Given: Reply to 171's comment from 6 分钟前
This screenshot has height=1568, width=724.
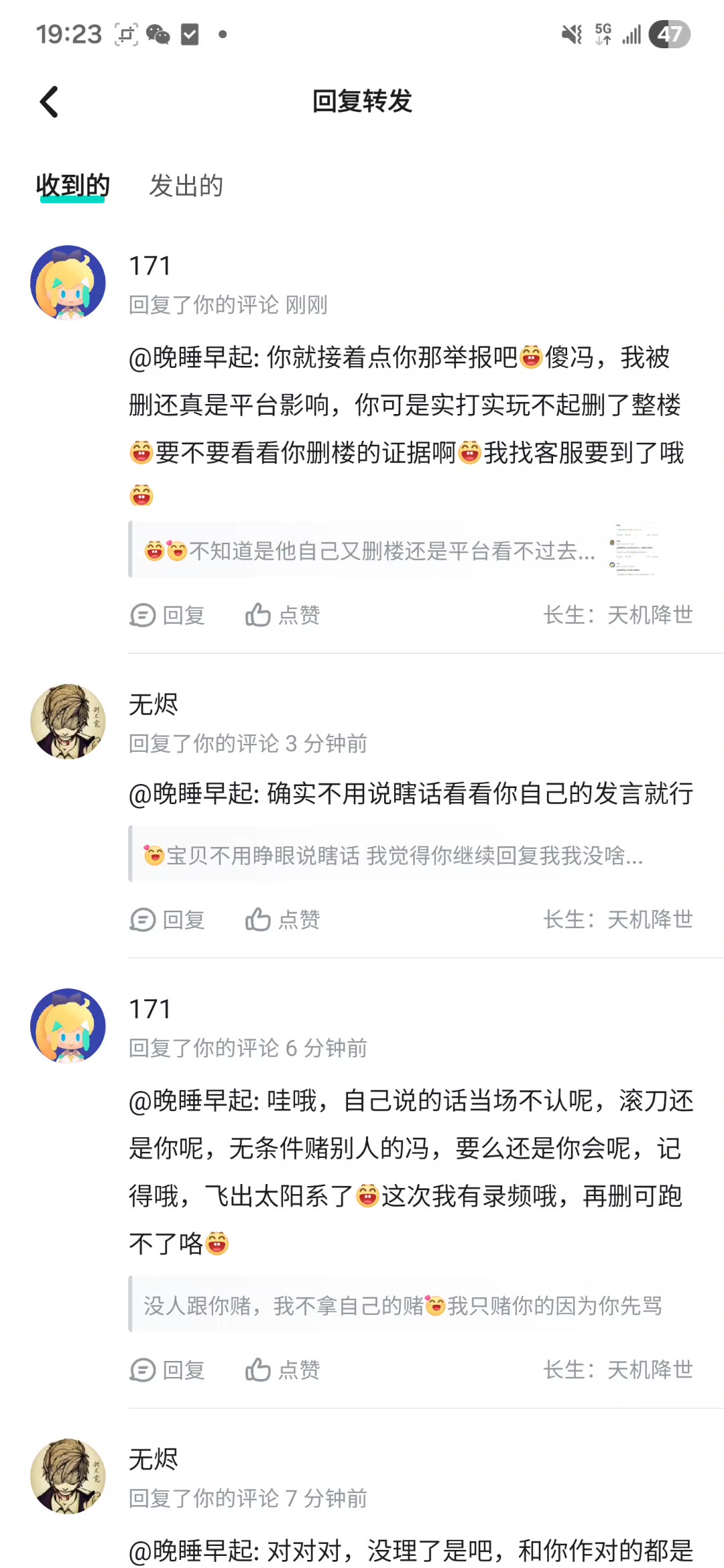Looking at the screenshot, I should (167, 1370).
